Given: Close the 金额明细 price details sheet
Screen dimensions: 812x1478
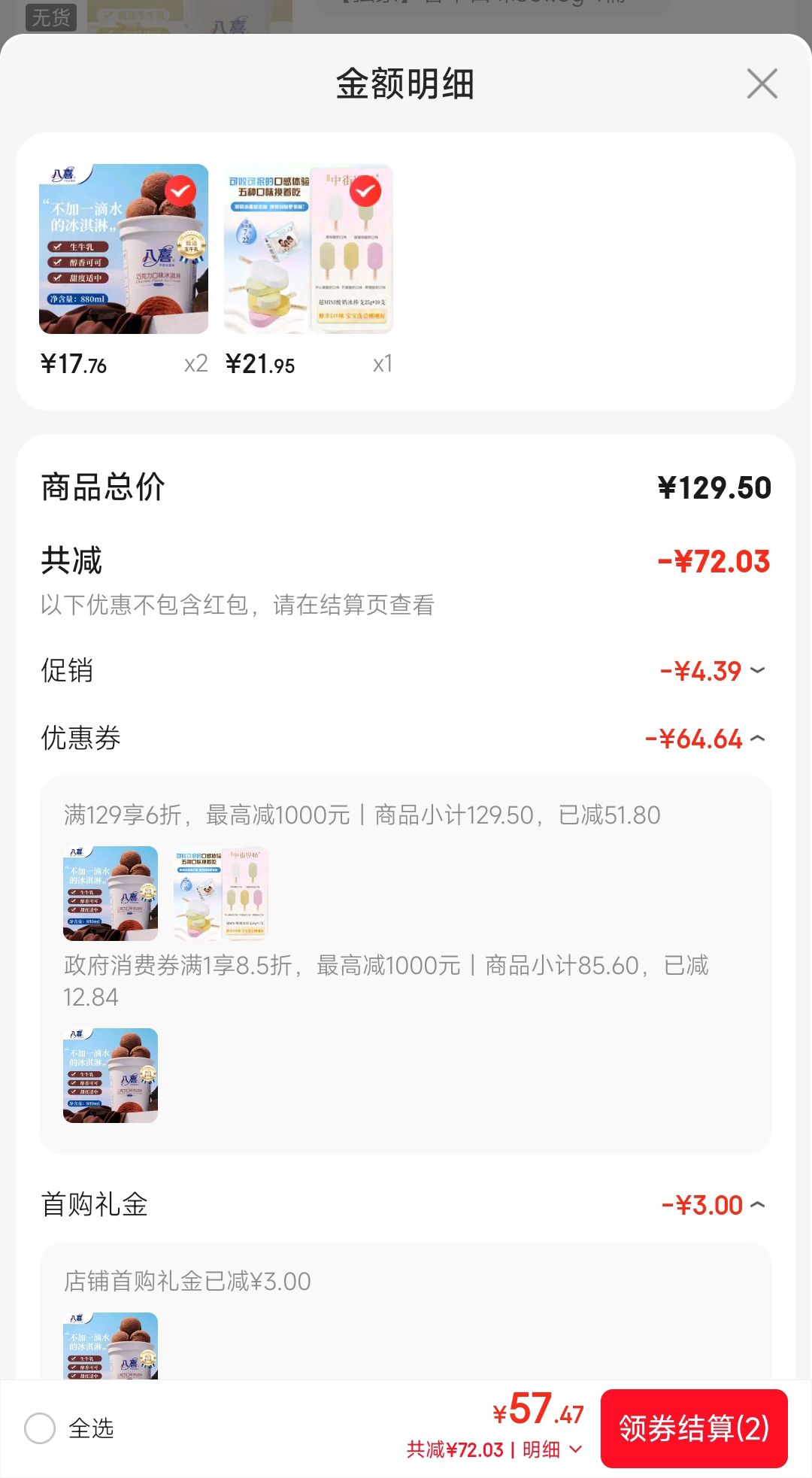Looking at the screenshot, I should (762, 83).
